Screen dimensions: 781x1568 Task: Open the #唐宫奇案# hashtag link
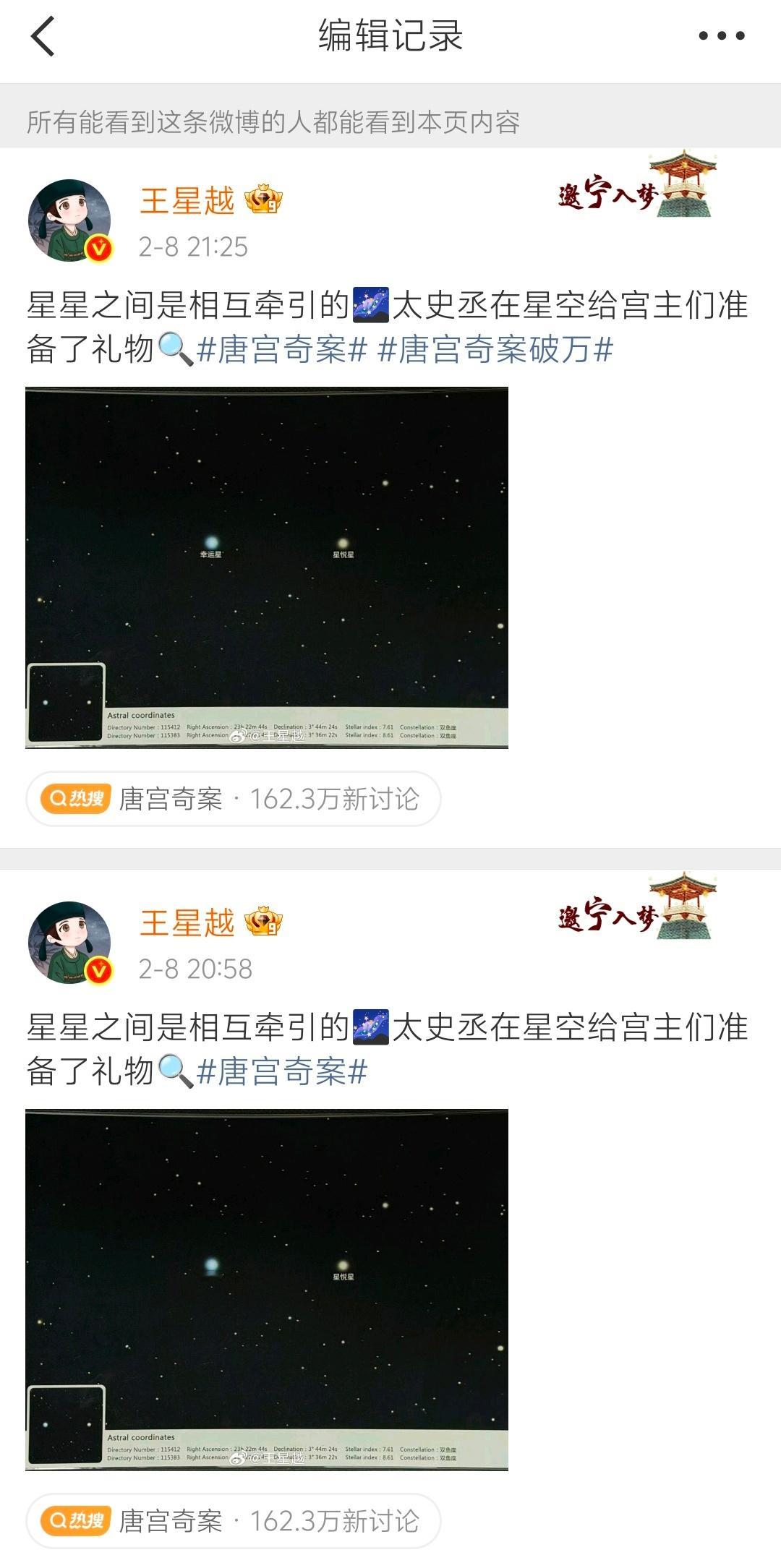(x=281, y=351)
